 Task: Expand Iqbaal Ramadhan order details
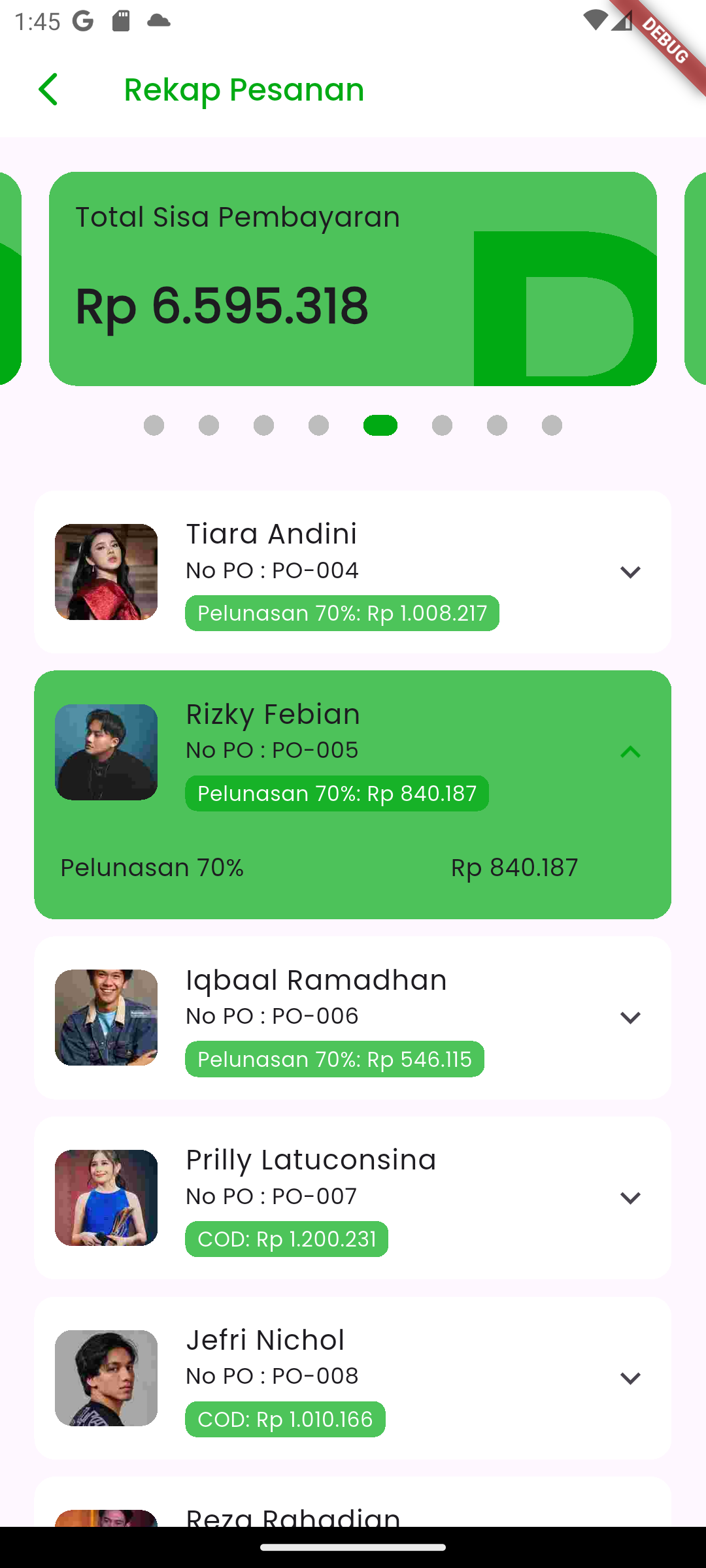[x=630, y=1018]
